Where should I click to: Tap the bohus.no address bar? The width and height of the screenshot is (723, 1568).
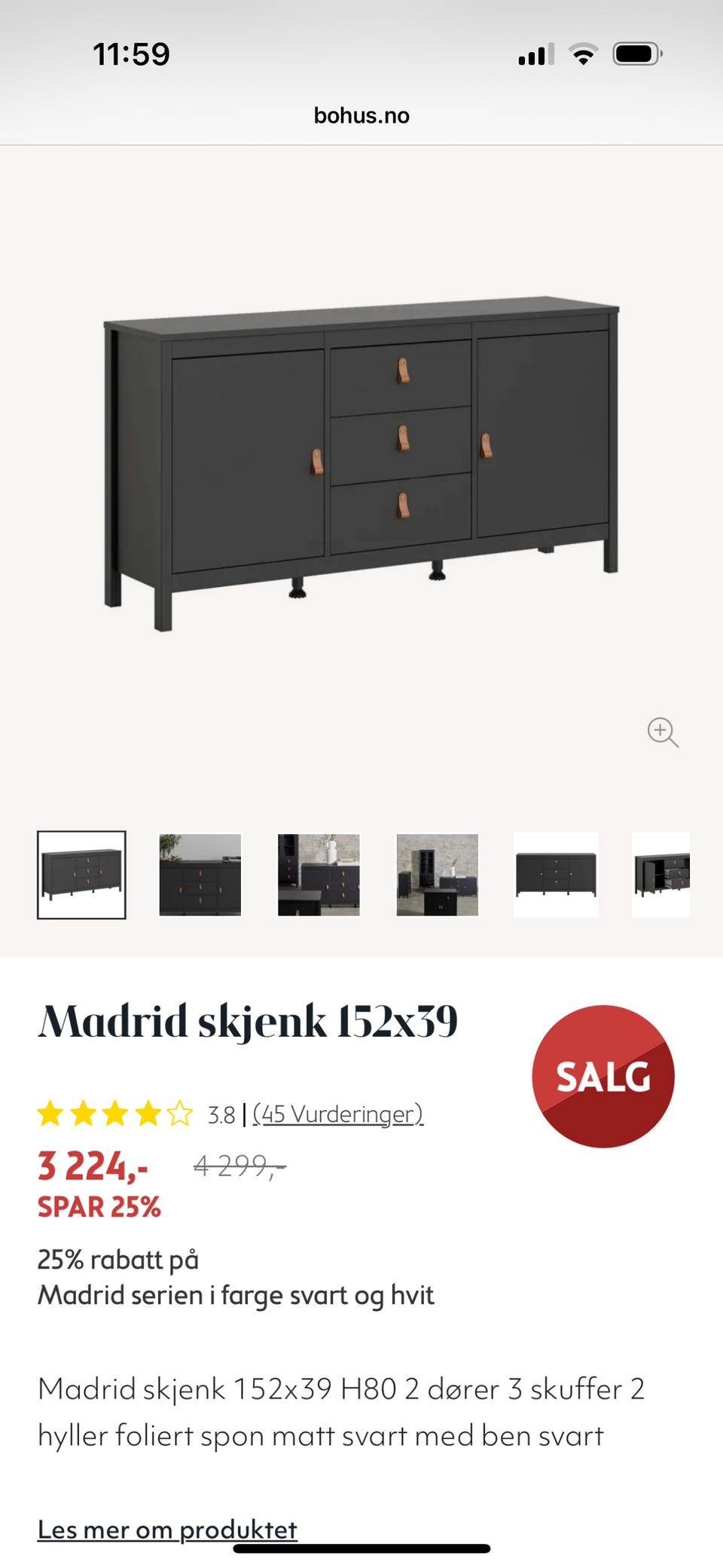[x=361, y=115]
